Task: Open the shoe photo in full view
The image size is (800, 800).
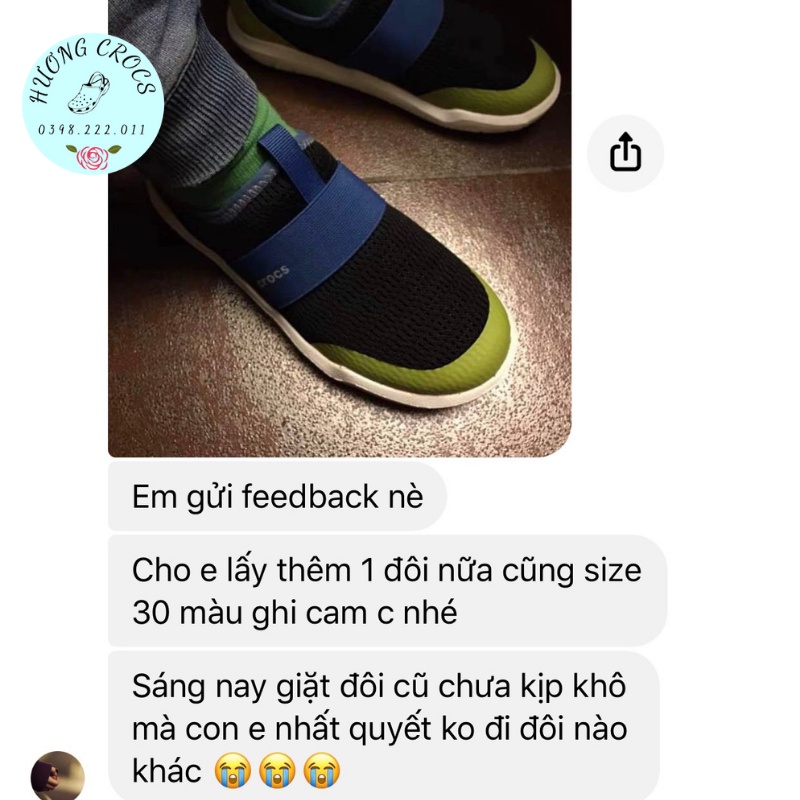Action: 340,228
